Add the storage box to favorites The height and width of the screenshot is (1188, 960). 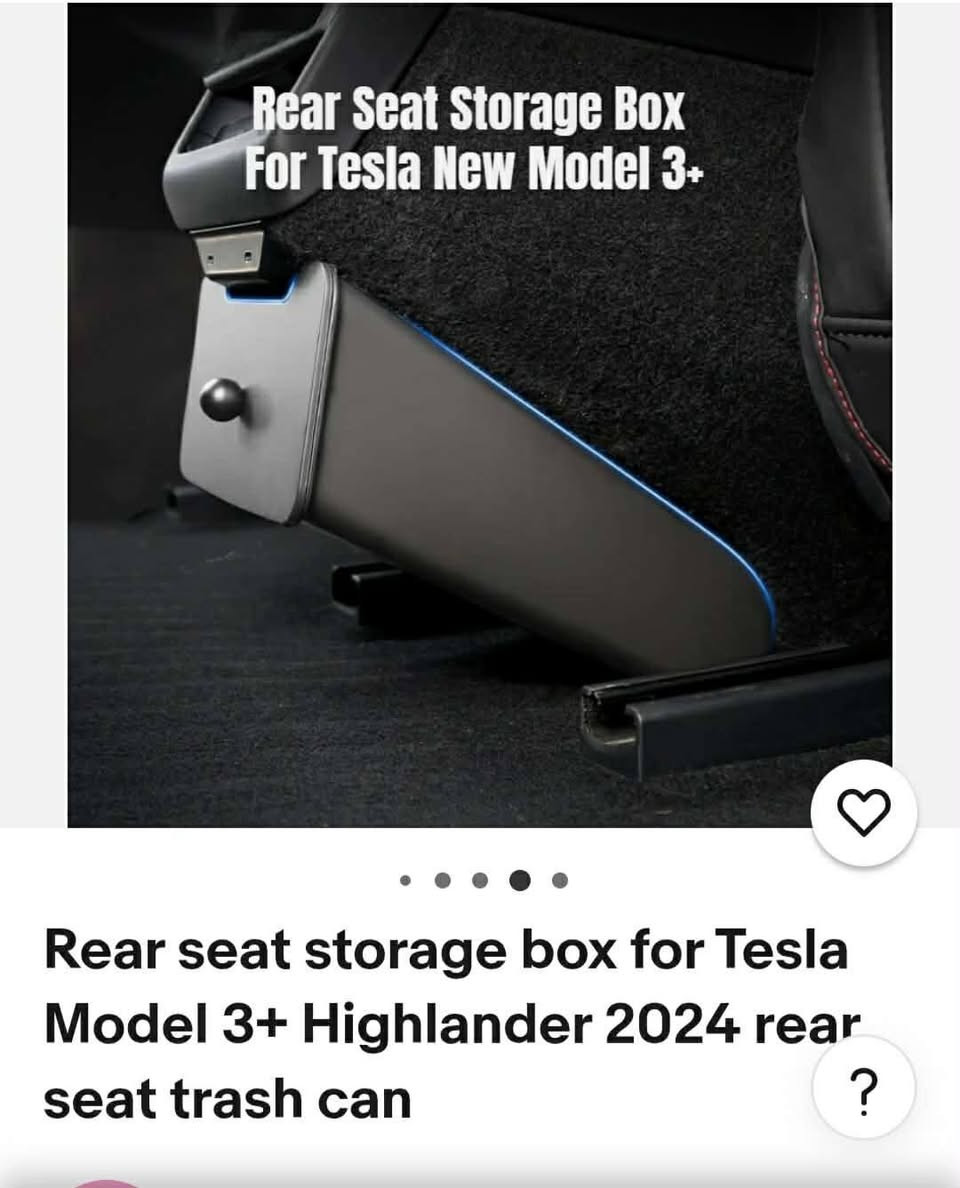(863, 813)
